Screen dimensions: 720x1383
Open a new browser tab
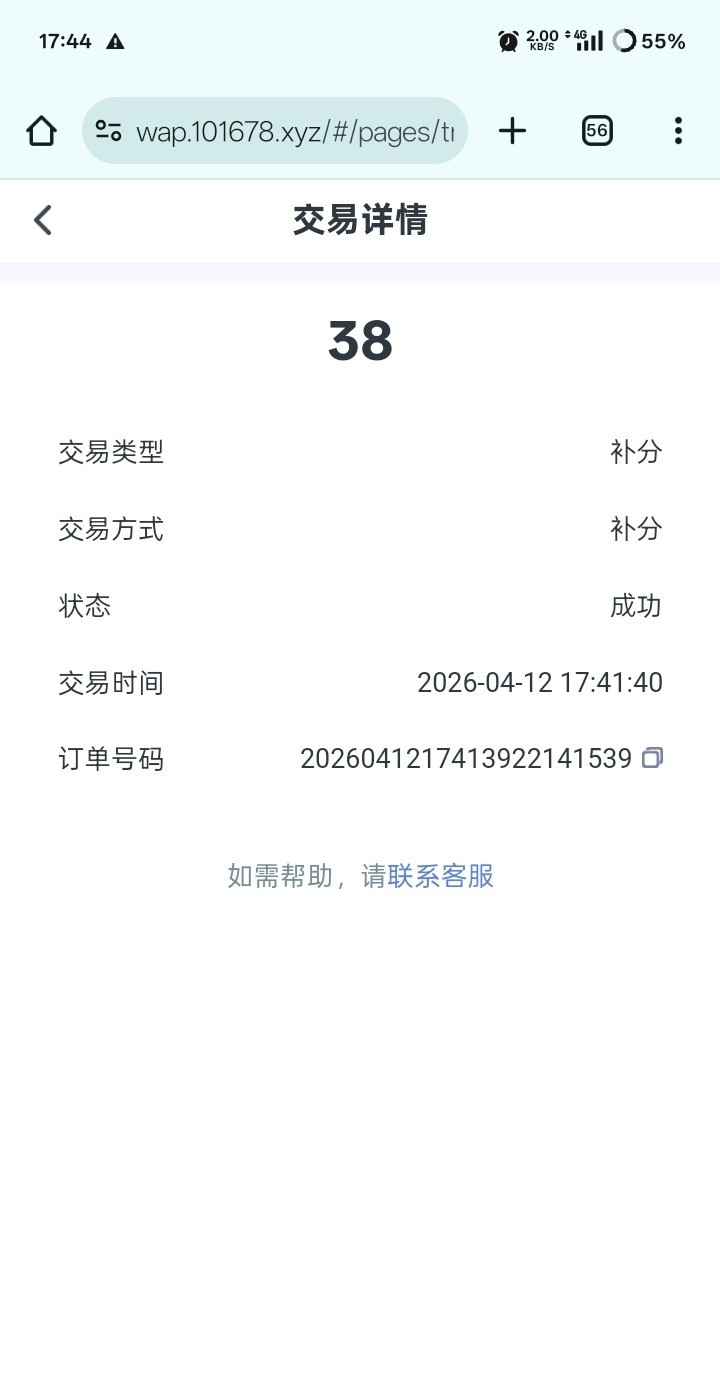point(512,131)
